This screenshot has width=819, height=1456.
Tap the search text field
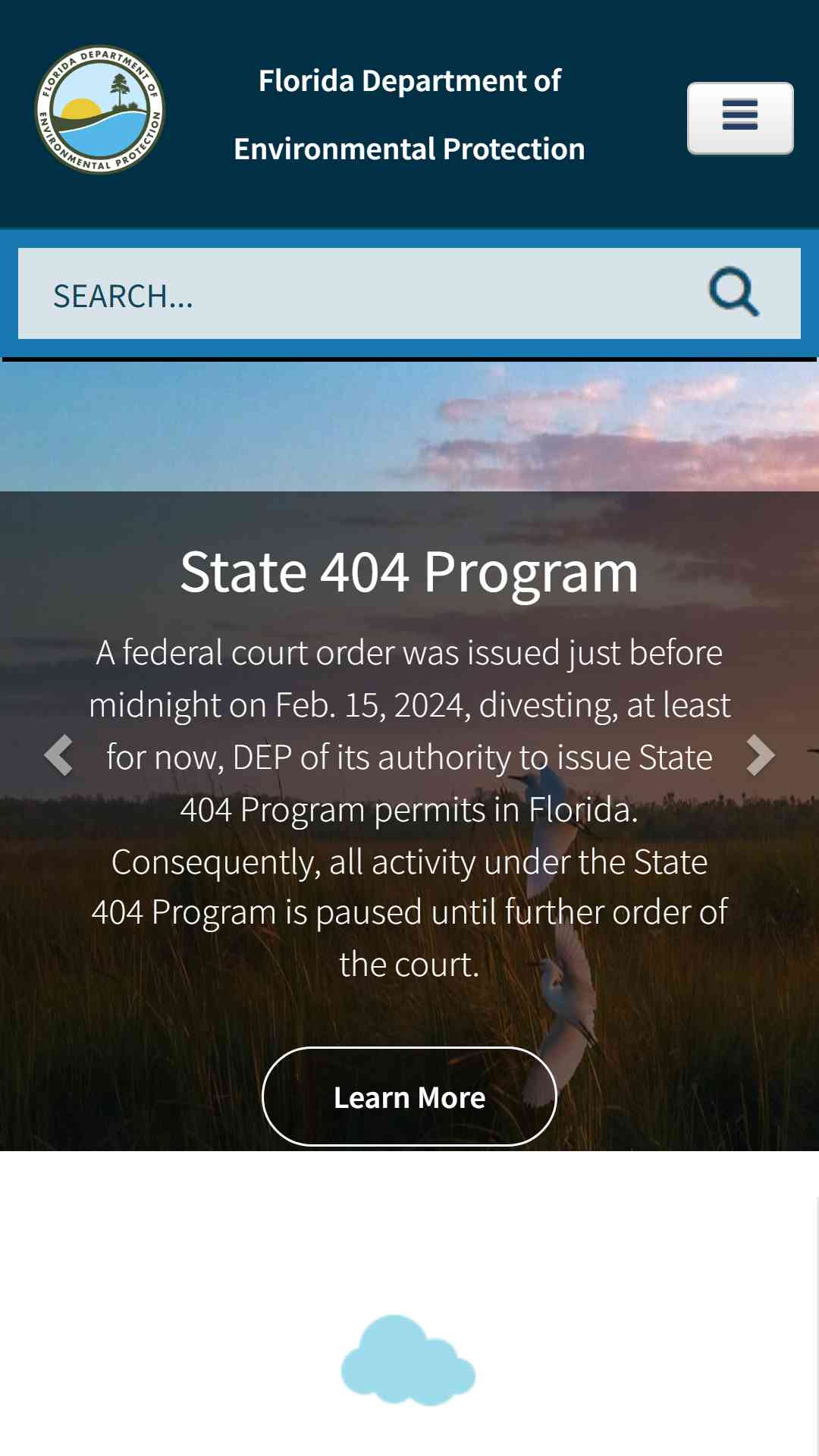tap(356, 293)
